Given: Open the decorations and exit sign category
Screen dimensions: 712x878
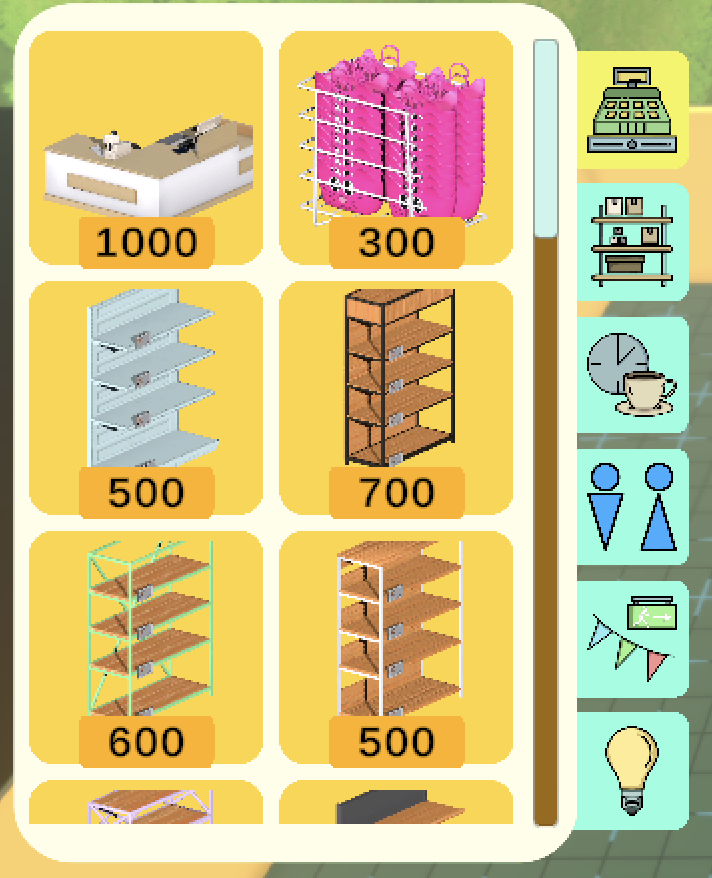Looking at the screenshot, I should tap(633, 639).
